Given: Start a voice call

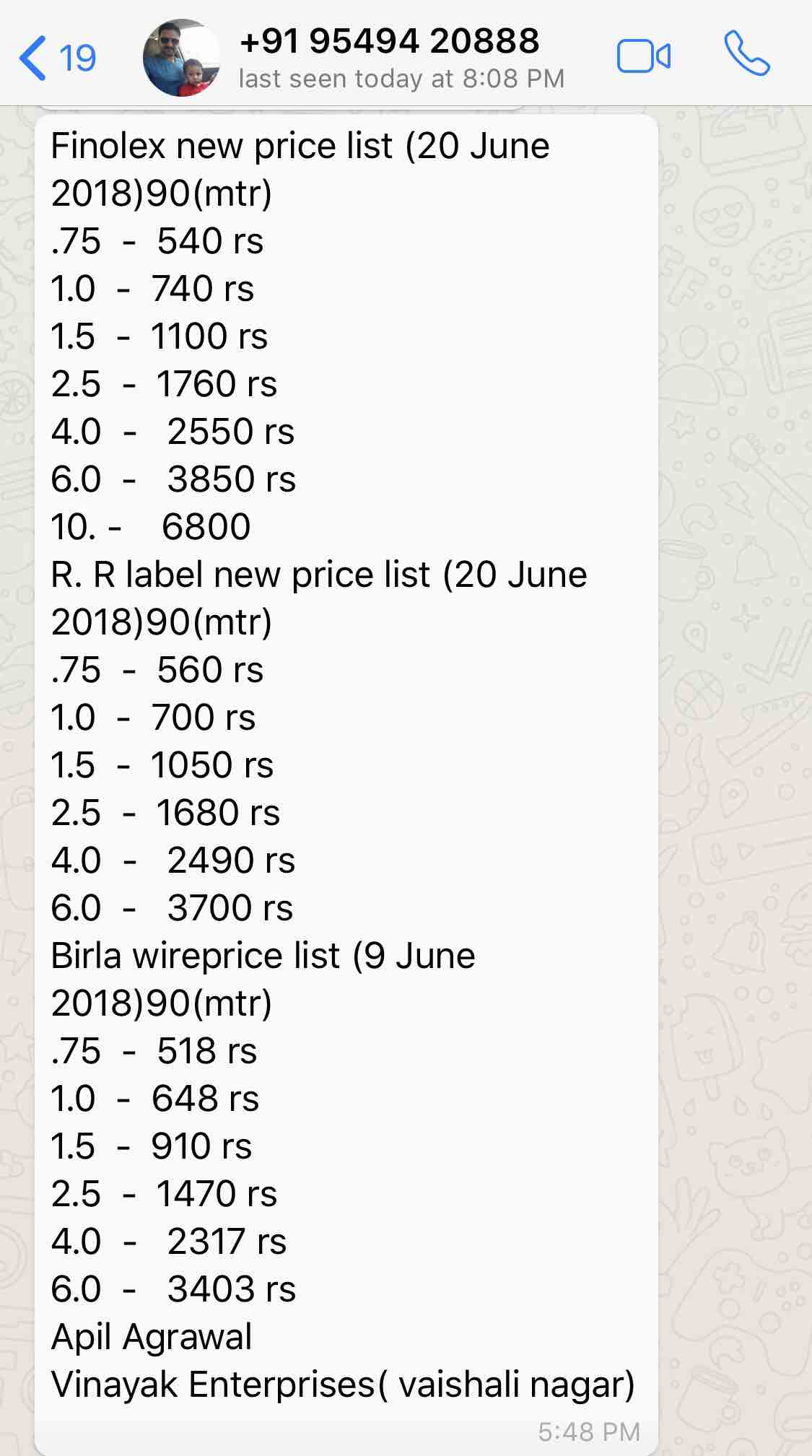Looking at the screenshot, I should 747,53.
